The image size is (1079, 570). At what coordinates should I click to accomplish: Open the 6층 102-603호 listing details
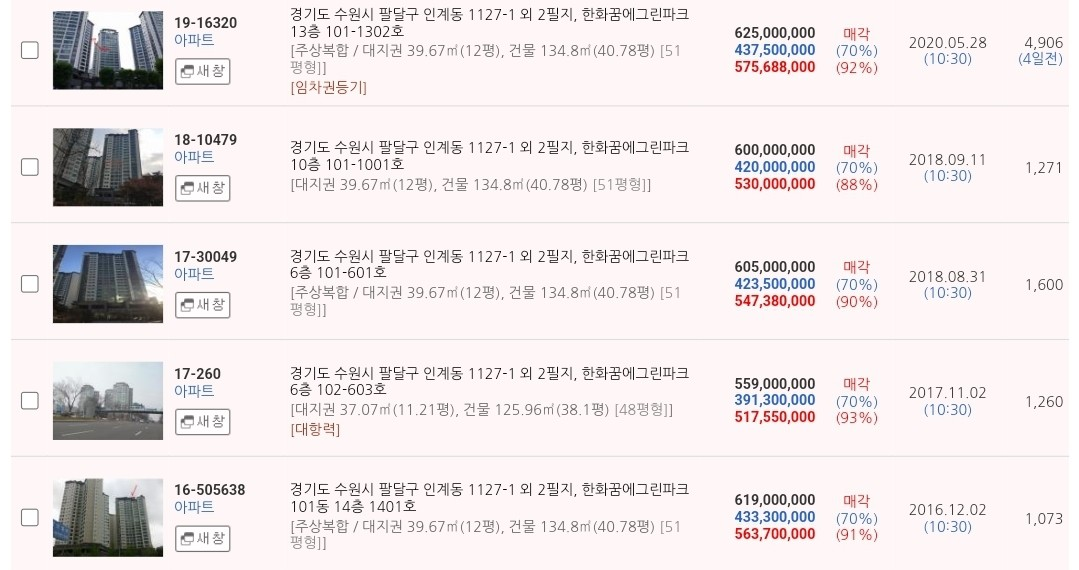pos(489,382)
